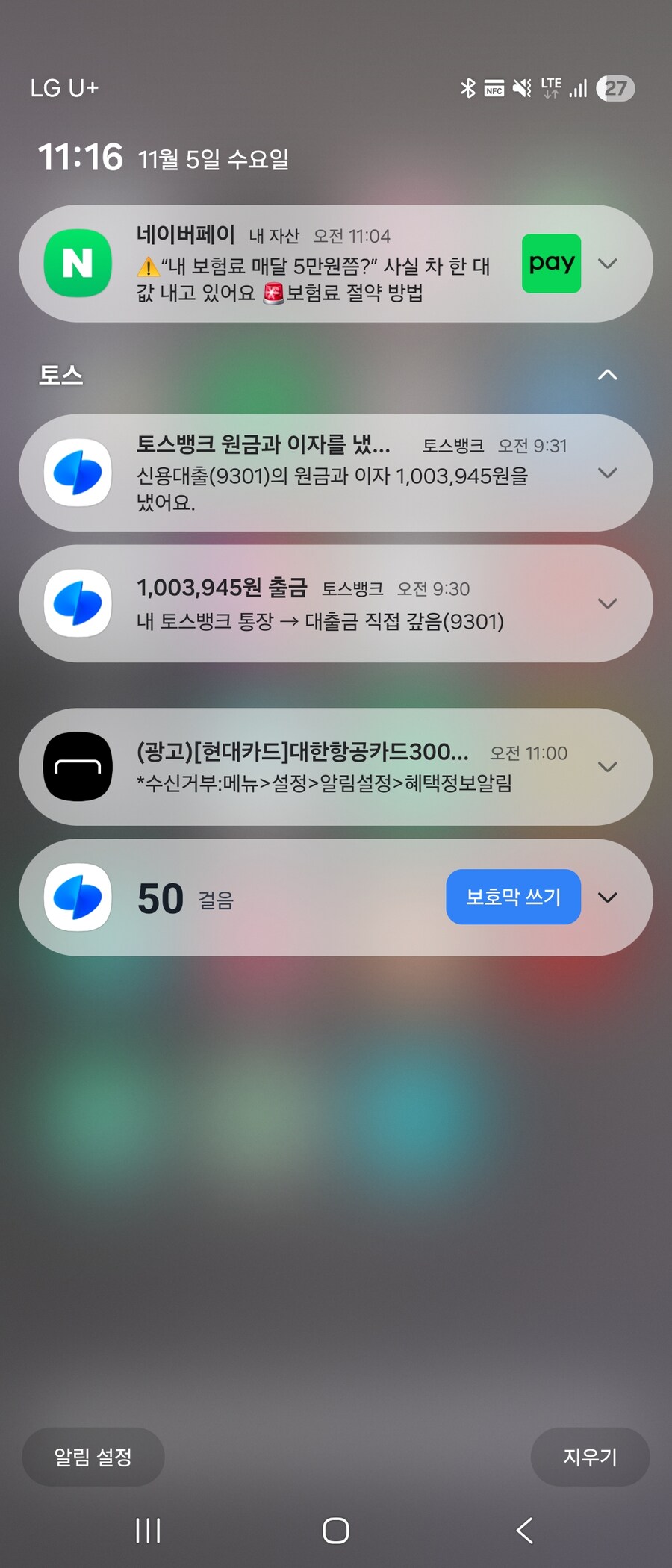This screenshot has width=672, height=1568.
Task: Expand the 네이버페이 insurance notification
Action: pos(608,264)
